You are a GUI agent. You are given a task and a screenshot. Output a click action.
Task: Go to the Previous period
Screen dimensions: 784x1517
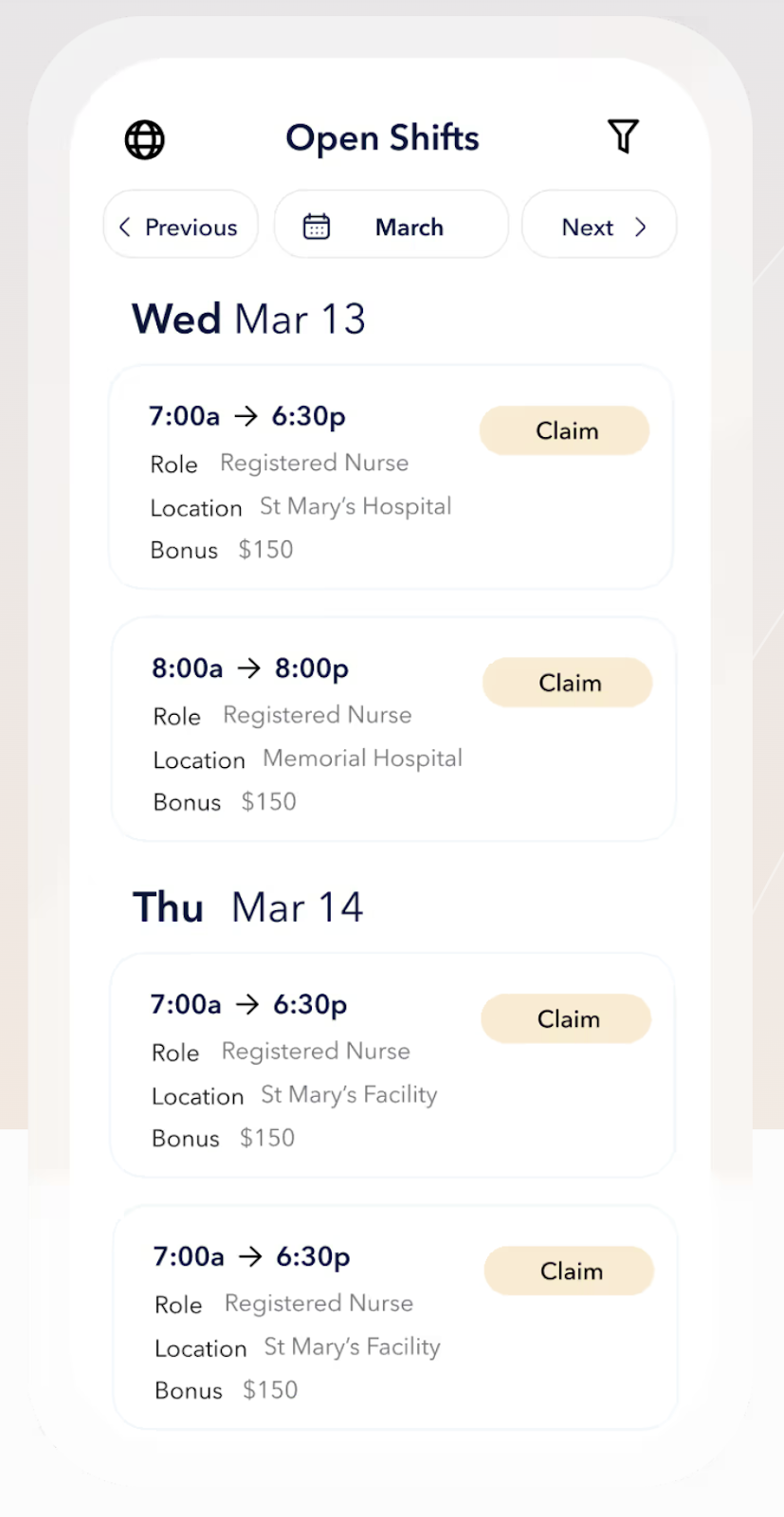[x=180, y=227]
